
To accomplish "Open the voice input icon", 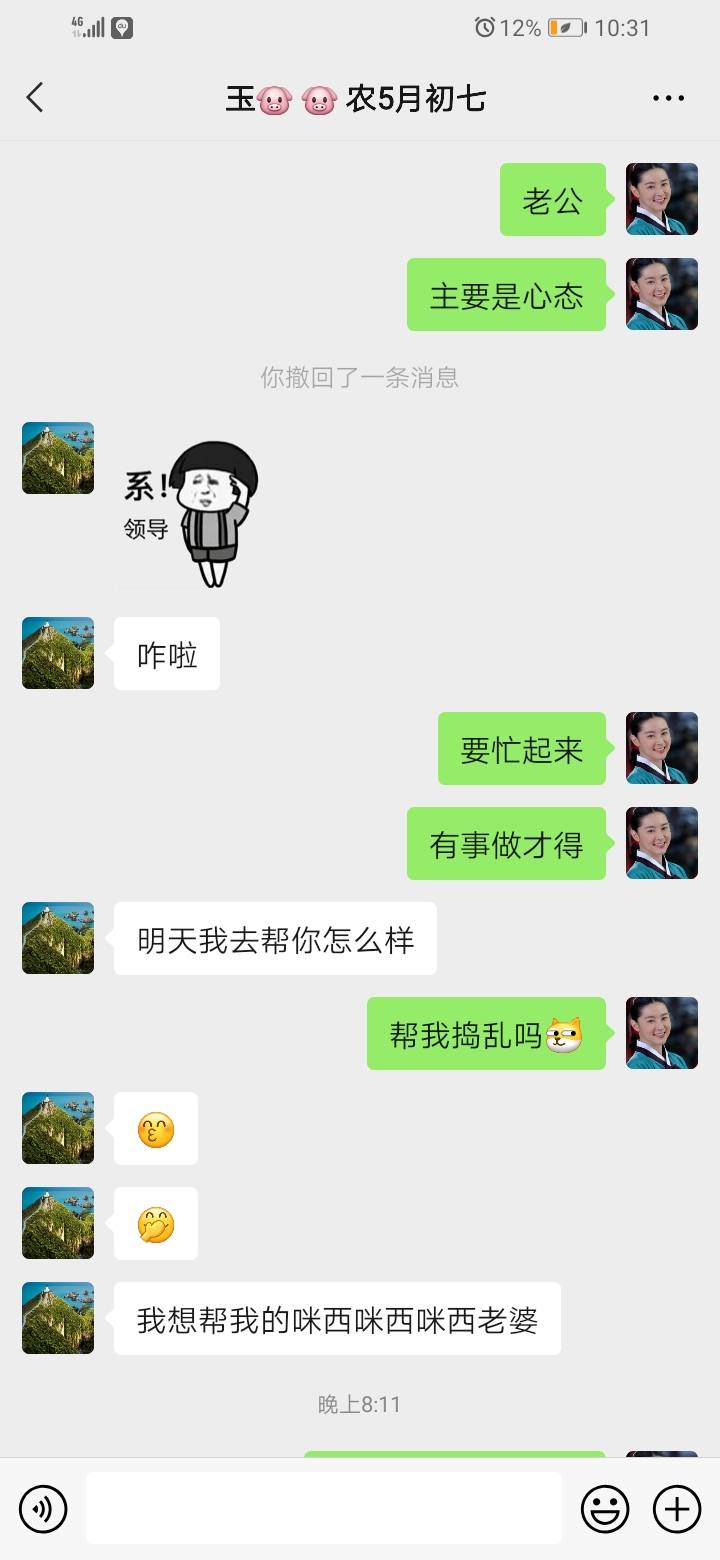I will [42, 1508].
